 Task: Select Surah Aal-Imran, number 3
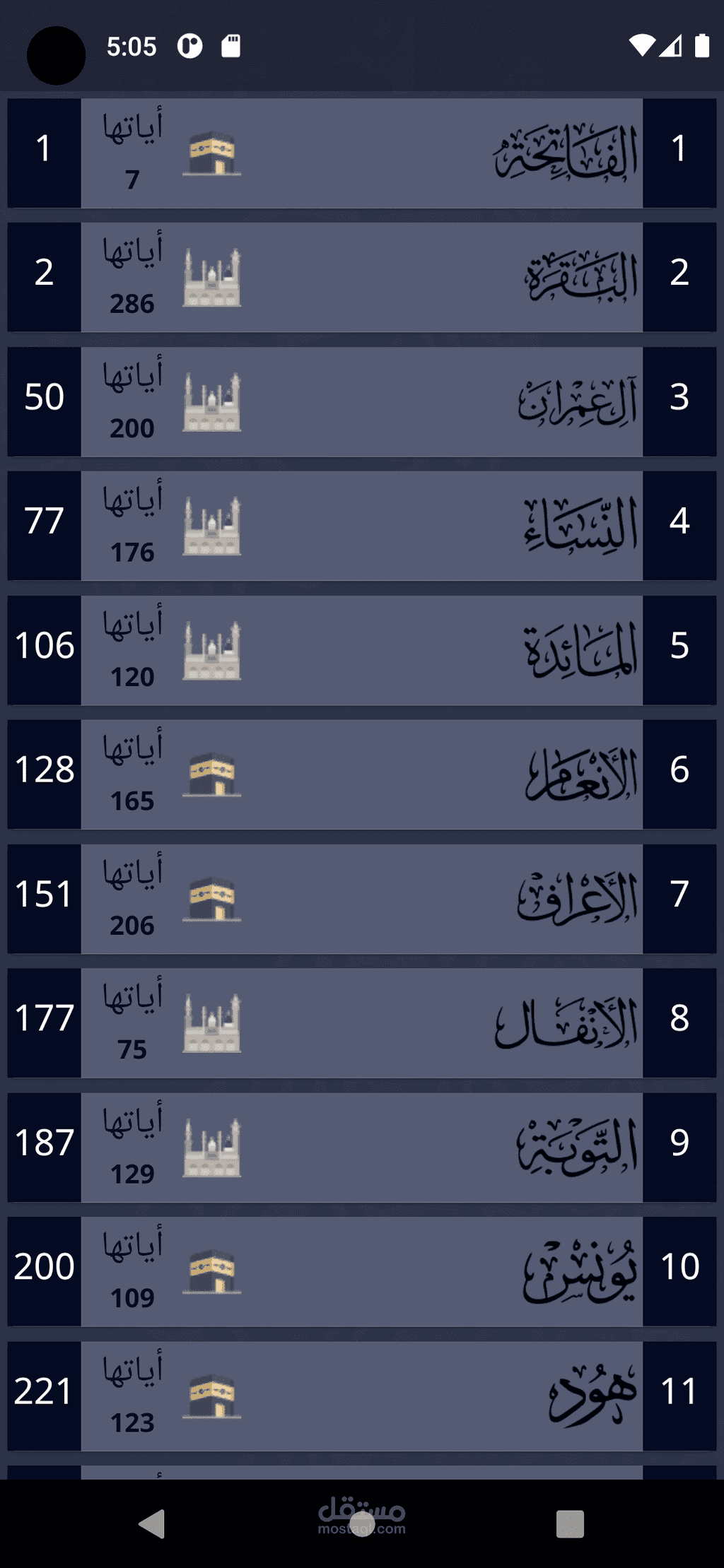362,401
